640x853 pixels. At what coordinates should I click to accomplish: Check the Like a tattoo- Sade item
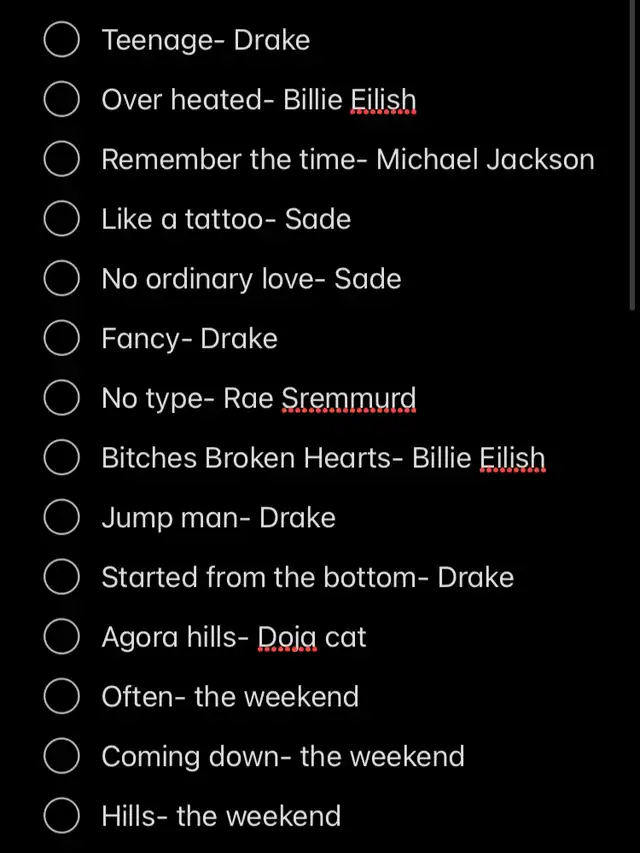(x=62, y=219)
